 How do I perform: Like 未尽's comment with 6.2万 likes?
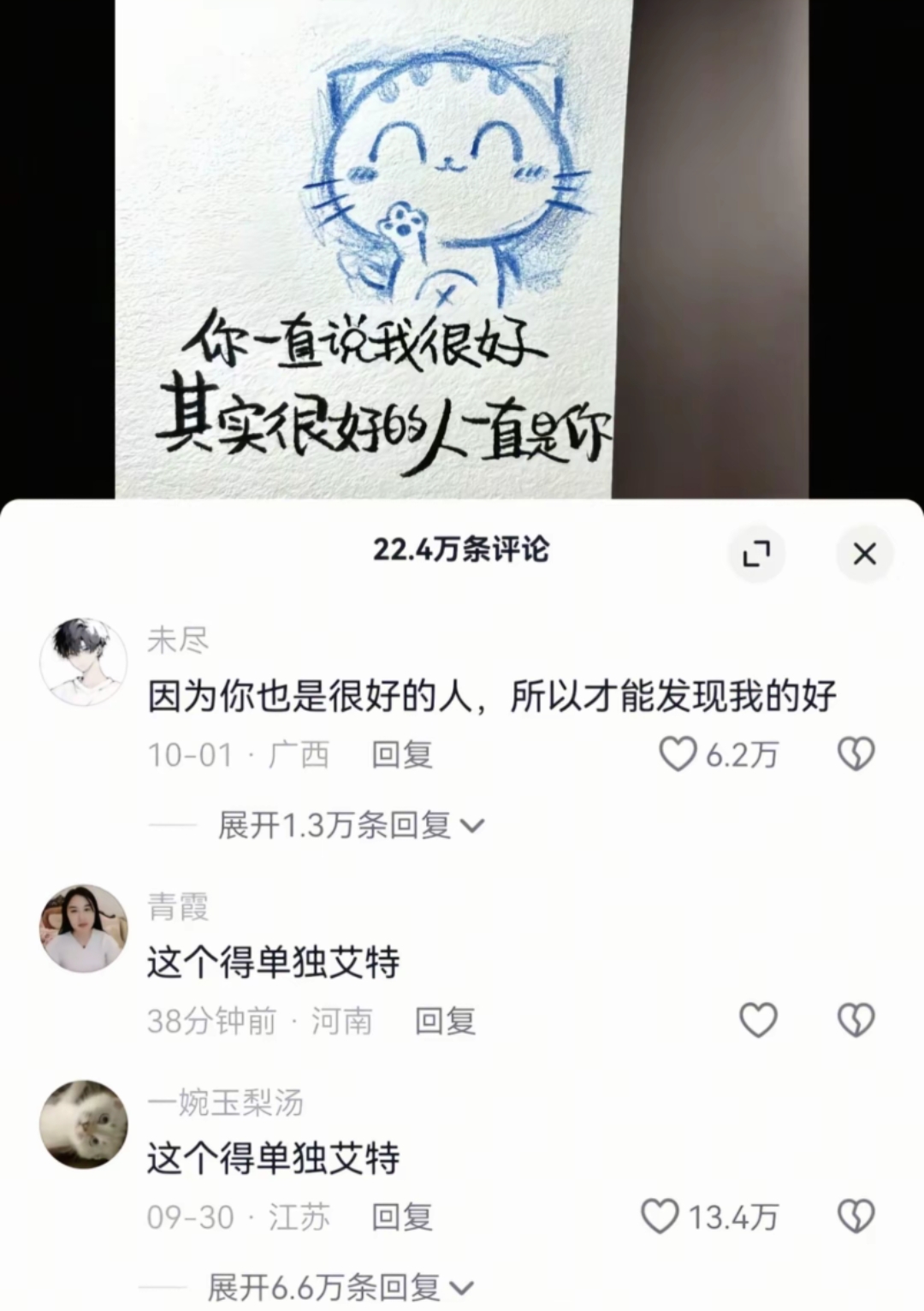tap(678, 754)
